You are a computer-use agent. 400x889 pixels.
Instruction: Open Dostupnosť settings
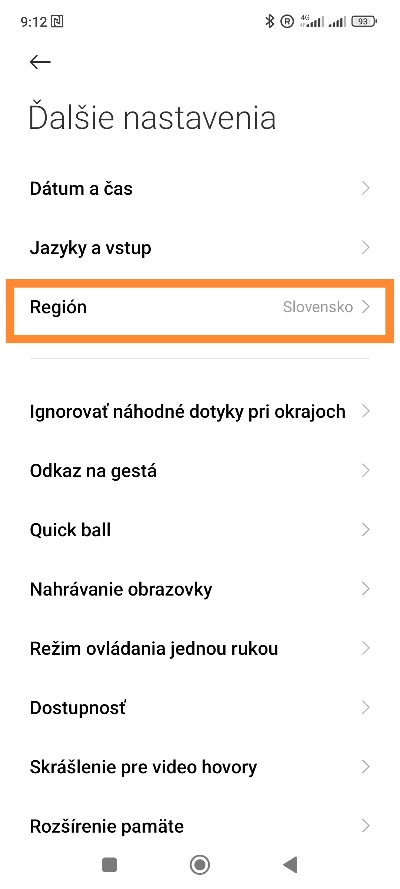coord(200,708)
